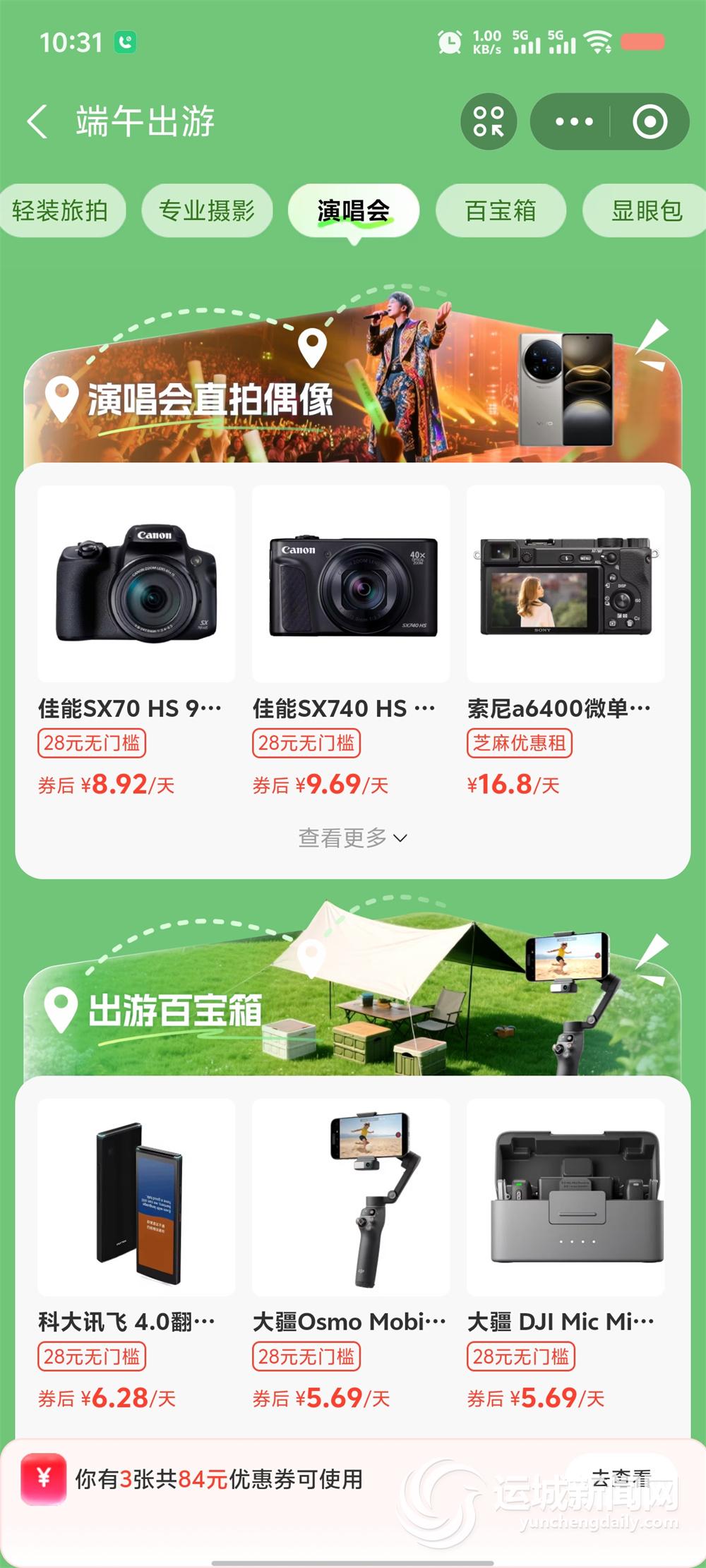
Task: Switch to 百宝箱 tab
Action: 501,210
